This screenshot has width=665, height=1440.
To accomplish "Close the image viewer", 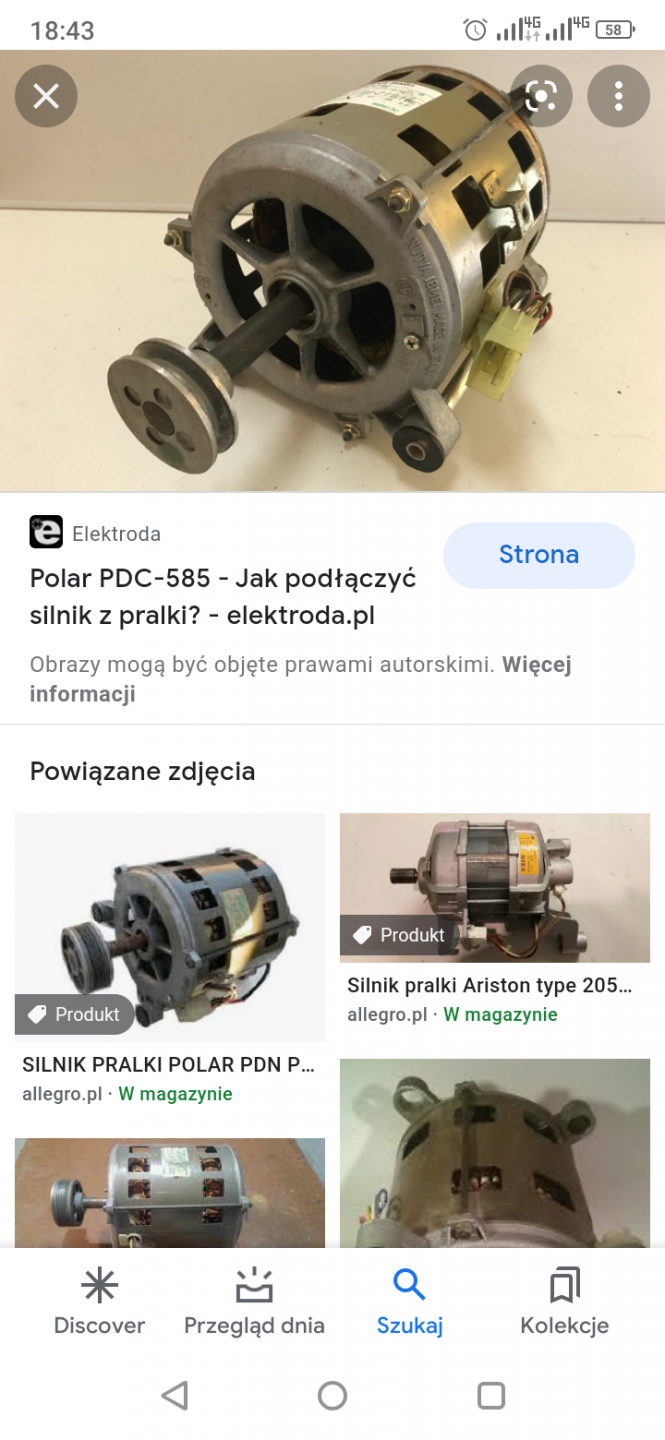I will coord(46,96).
